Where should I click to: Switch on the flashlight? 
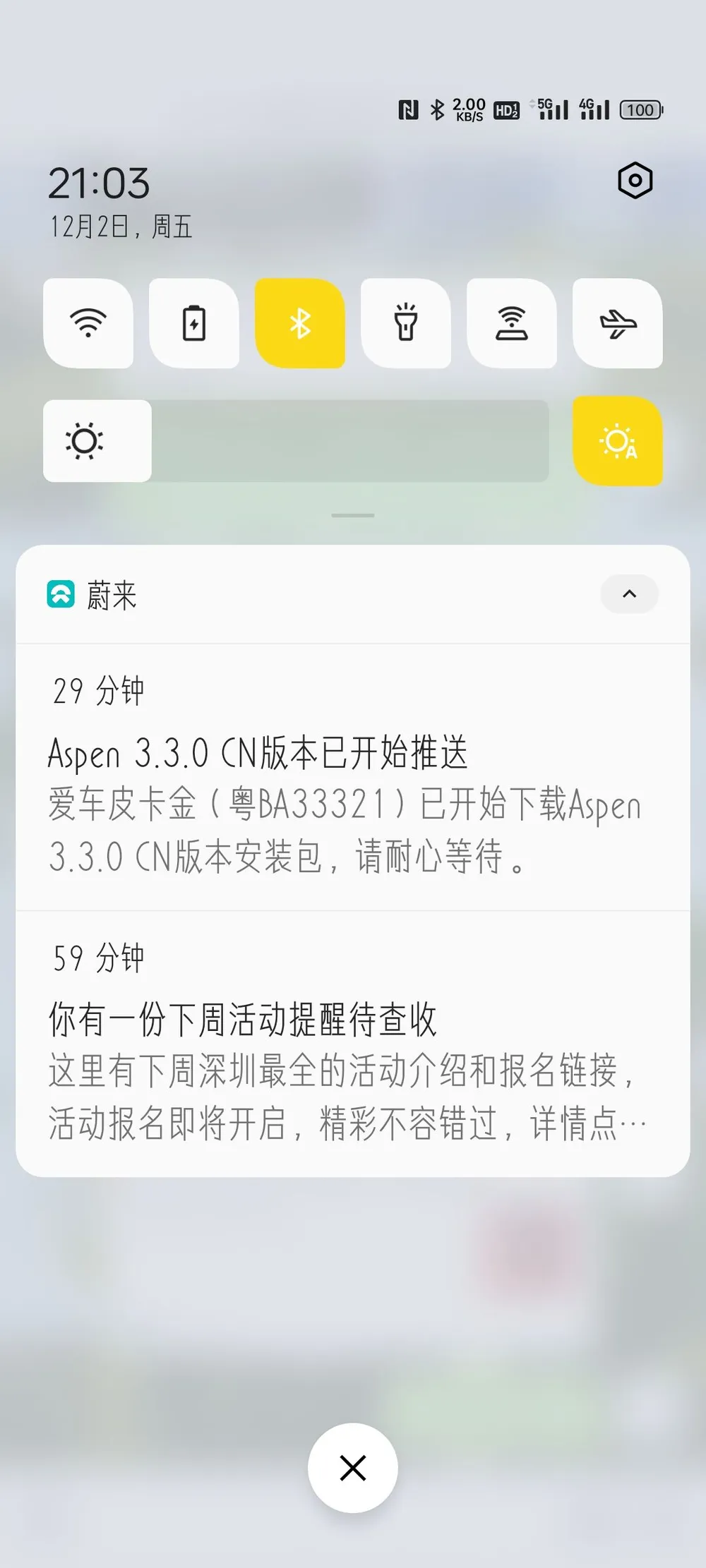pyautogui.click(x=406, y=324)
